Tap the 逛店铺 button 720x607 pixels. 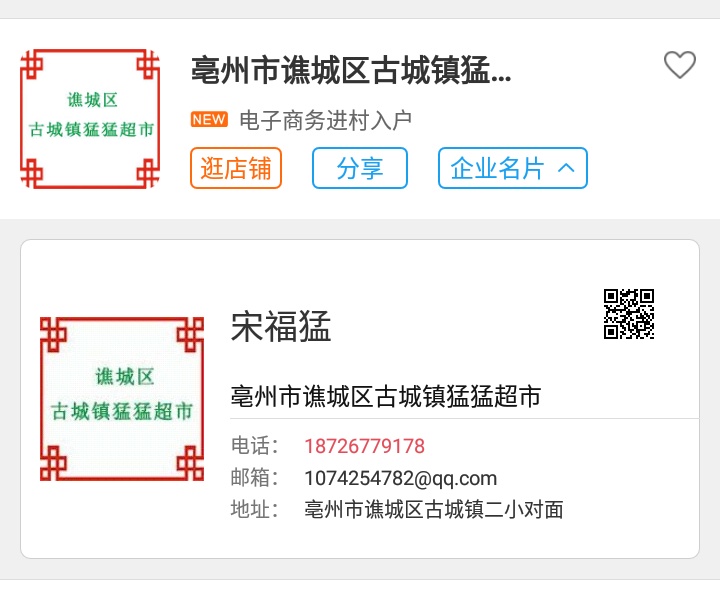click(x=236, y=168)
